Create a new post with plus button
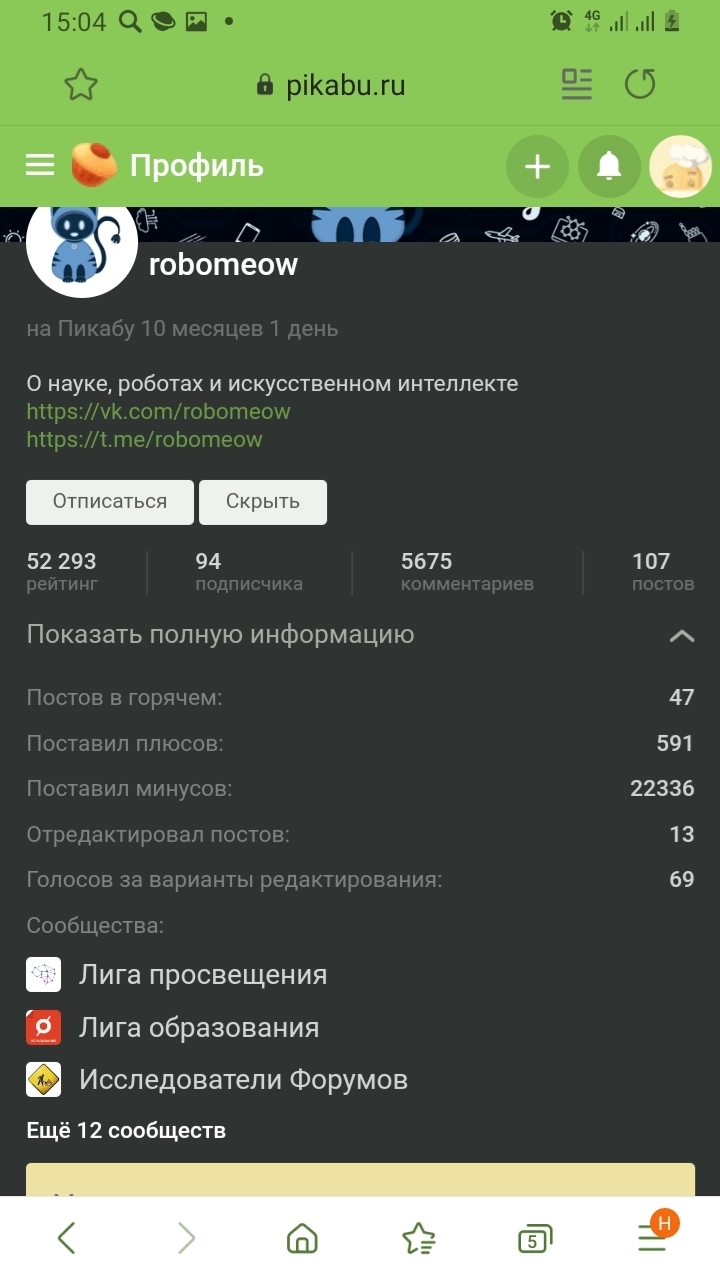The height and width of the screenshot is (1280, 720). click(537, 167)
